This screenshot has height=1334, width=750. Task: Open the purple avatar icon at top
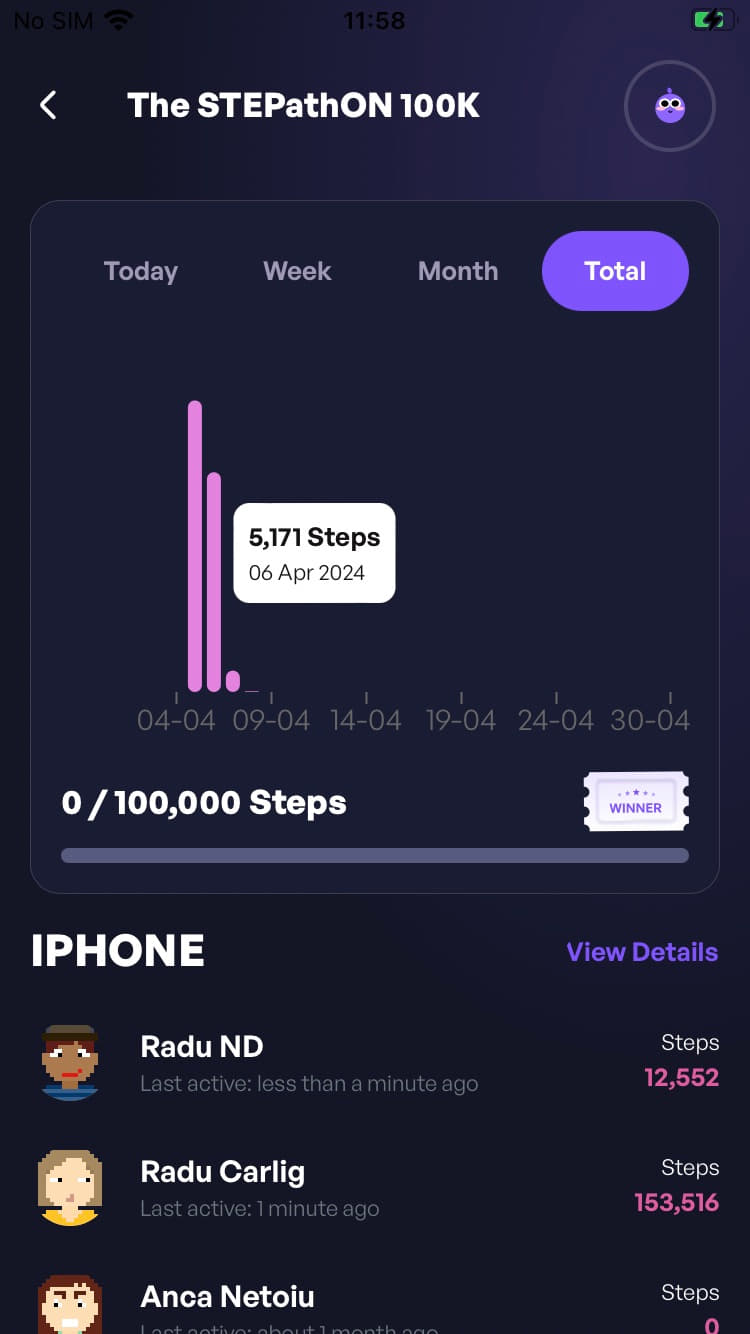[669, 106]
